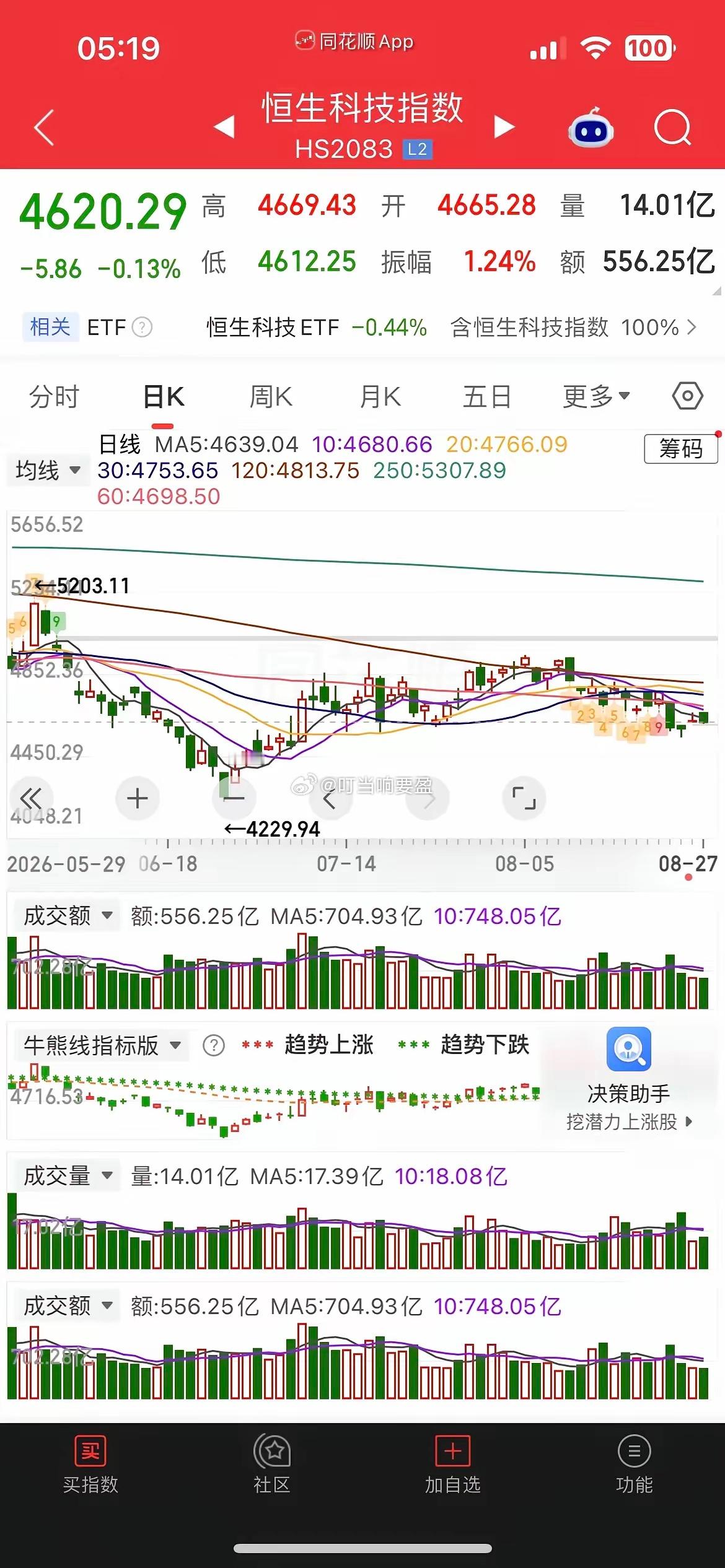
Task: Select the 周K tab
Action: pyautogui.click(x=271, y=396)
